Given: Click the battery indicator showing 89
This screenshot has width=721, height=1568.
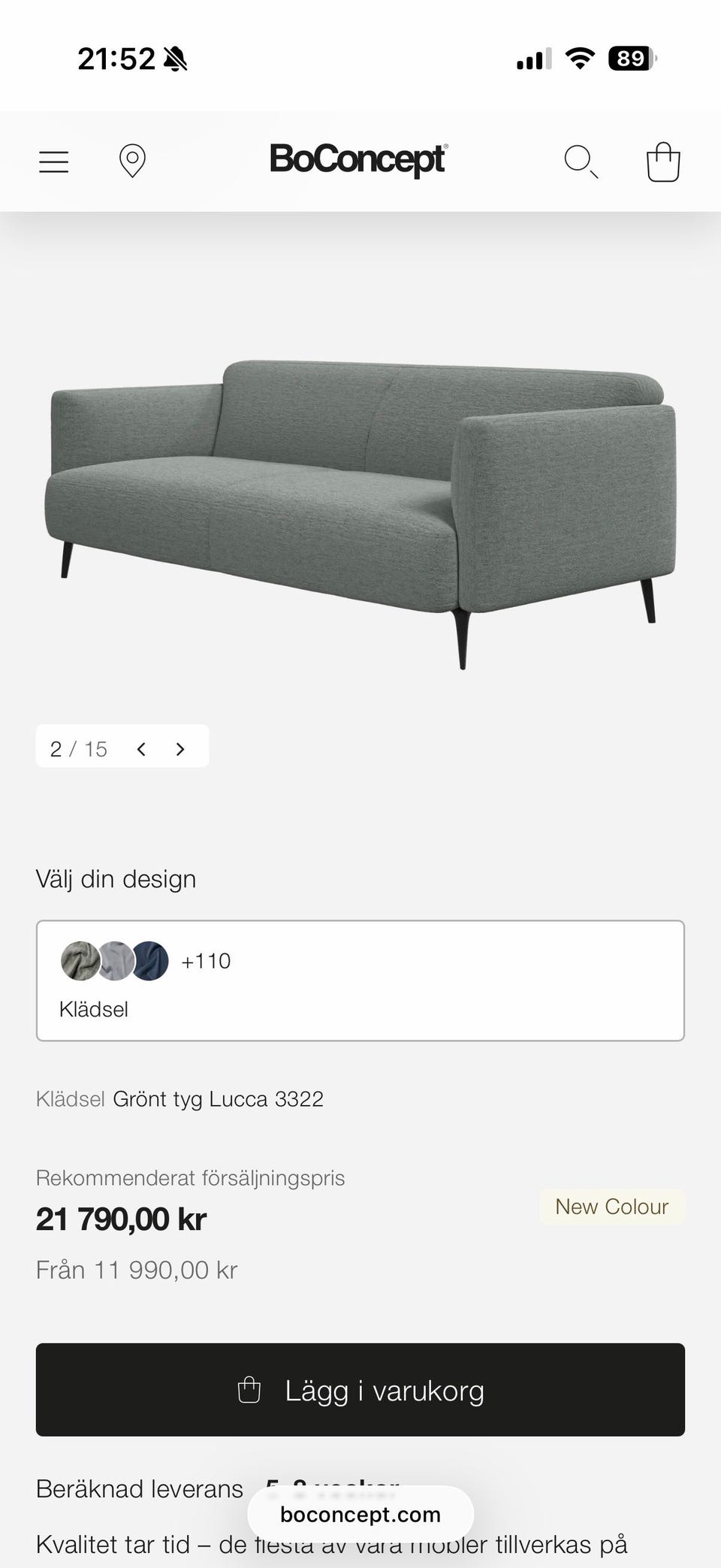Looking at the screenshot, I should coord(631,59).
